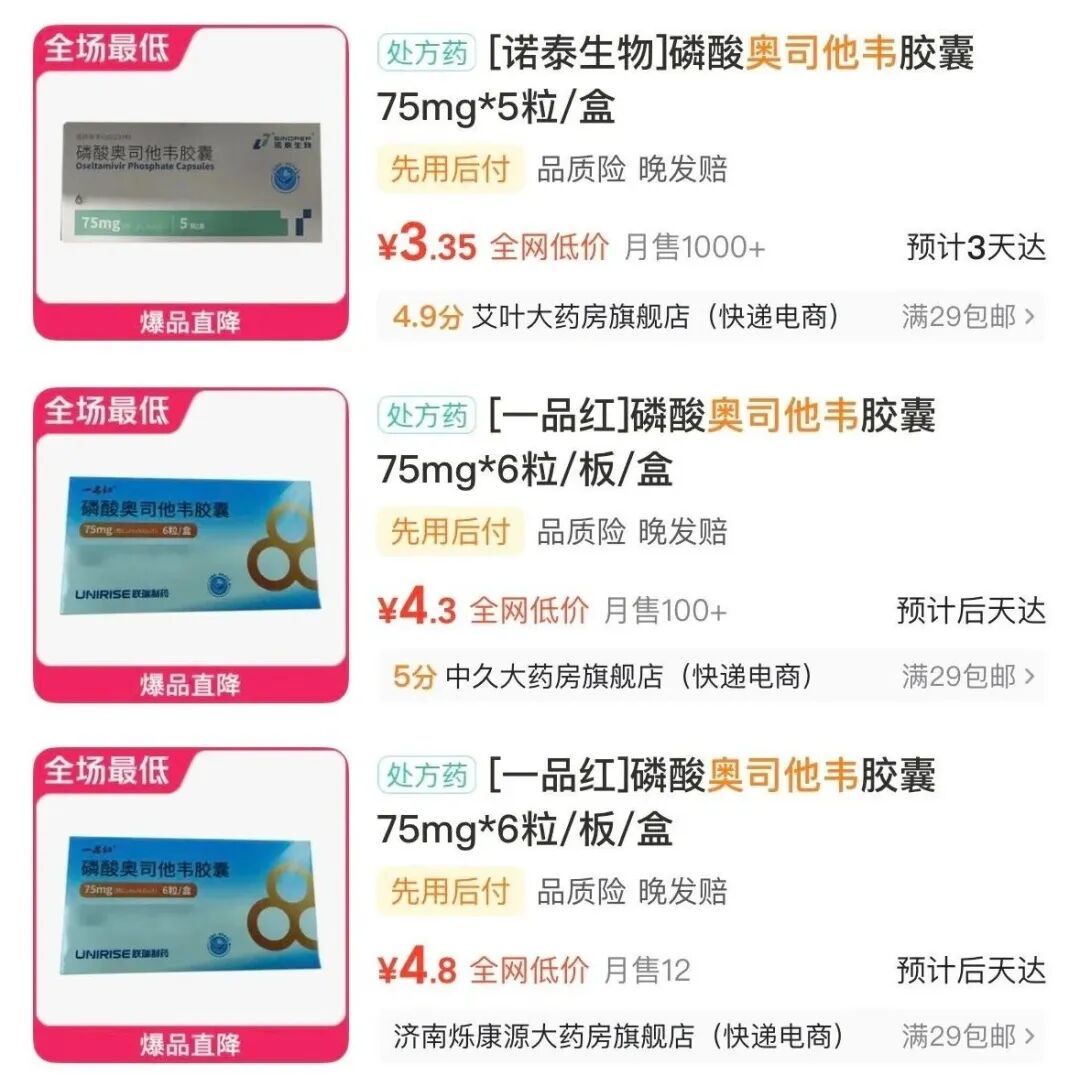
Task: Go to 中久大药房旗舰店 store row
Action: click(710, 677)
